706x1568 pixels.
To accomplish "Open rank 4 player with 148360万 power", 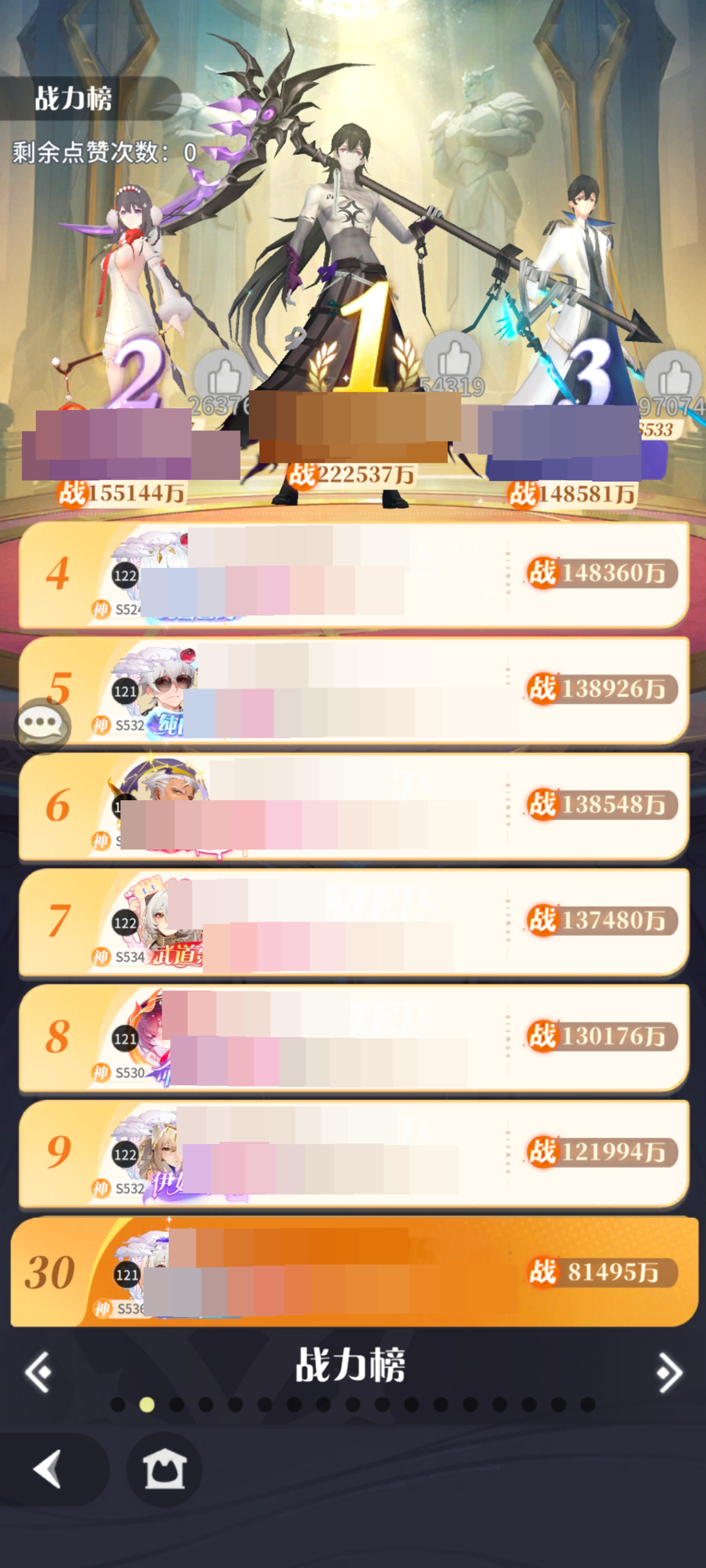I will click(354, 574).
